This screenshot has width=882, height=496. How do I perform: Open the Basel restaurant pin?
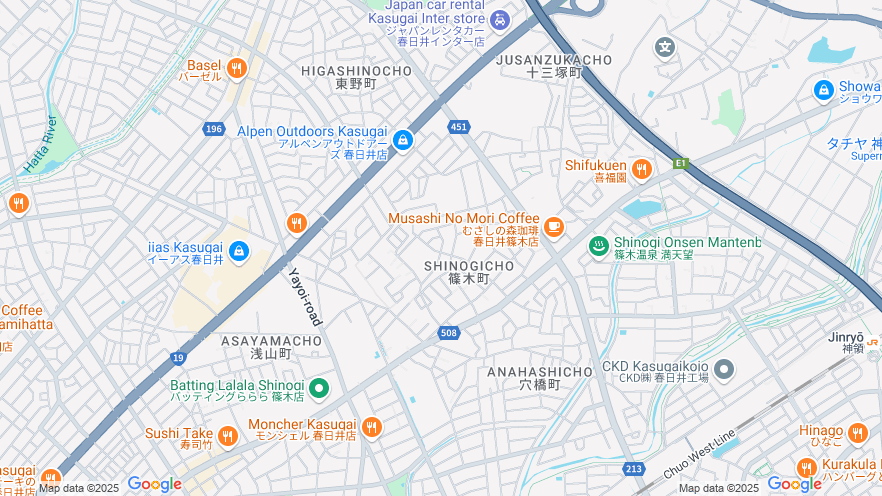click(x=237, y=68)
